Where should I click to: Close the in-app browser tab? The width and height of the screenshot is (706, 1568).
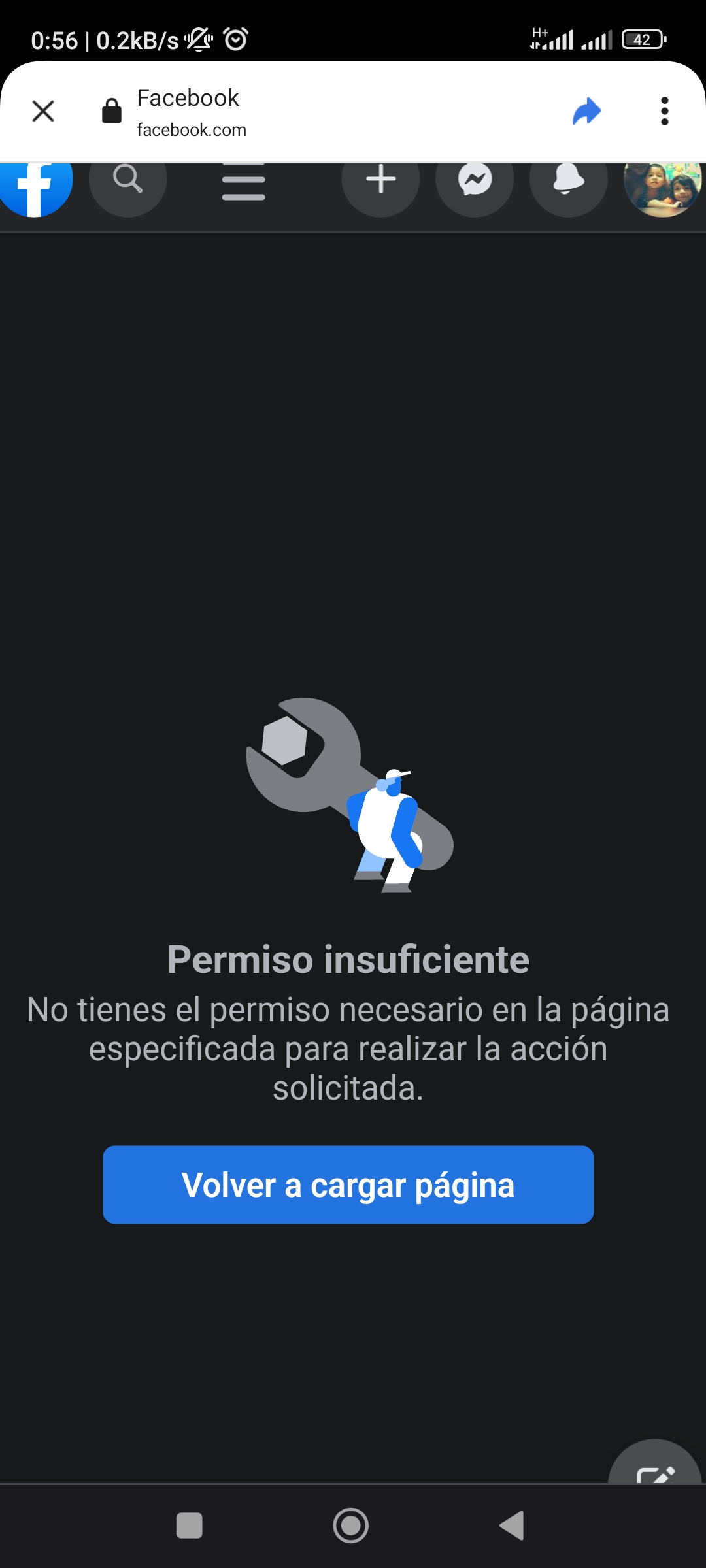(43, 111)
